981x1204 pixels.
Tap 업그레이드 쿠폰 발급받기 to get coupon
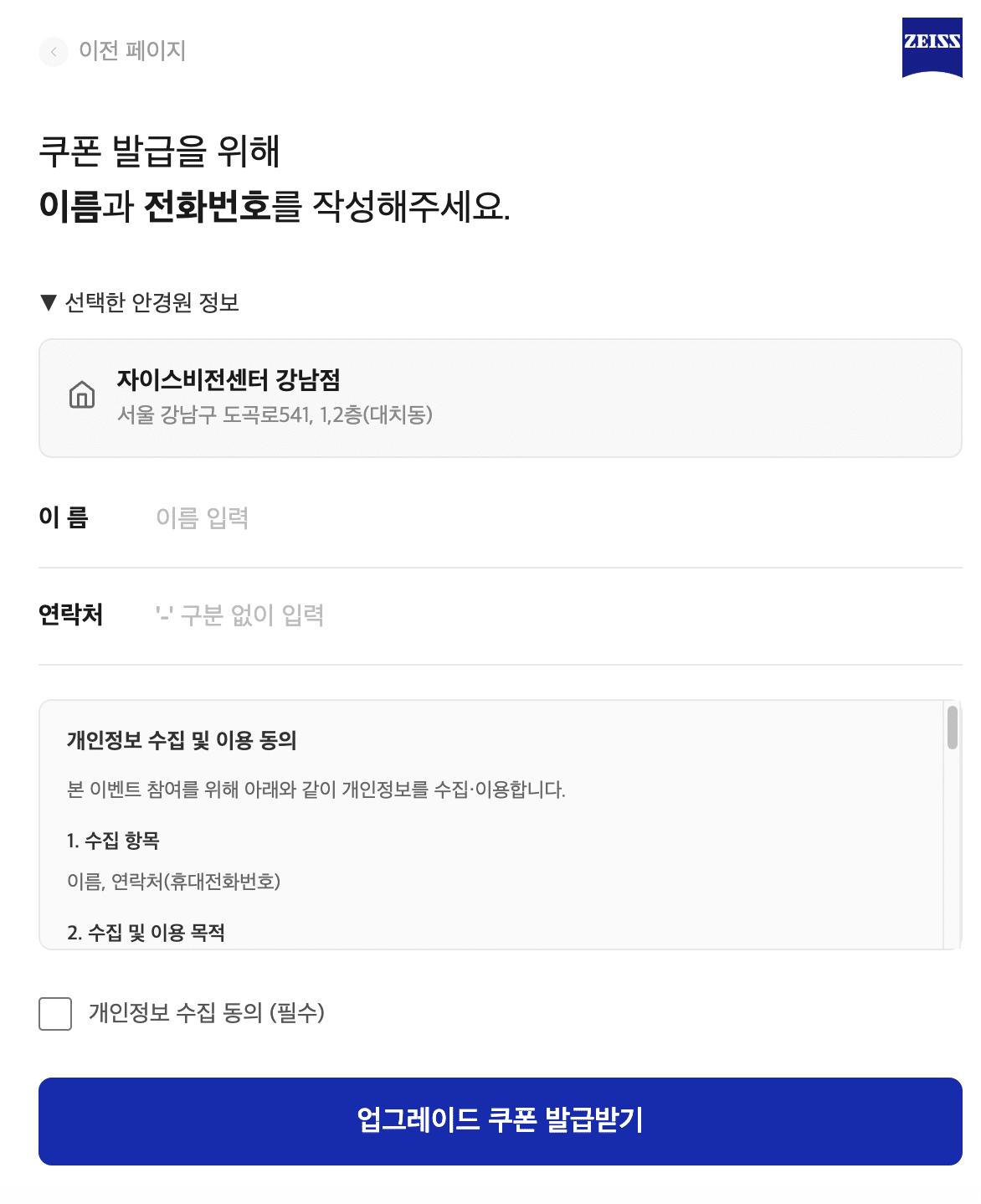pos(501,1121)
